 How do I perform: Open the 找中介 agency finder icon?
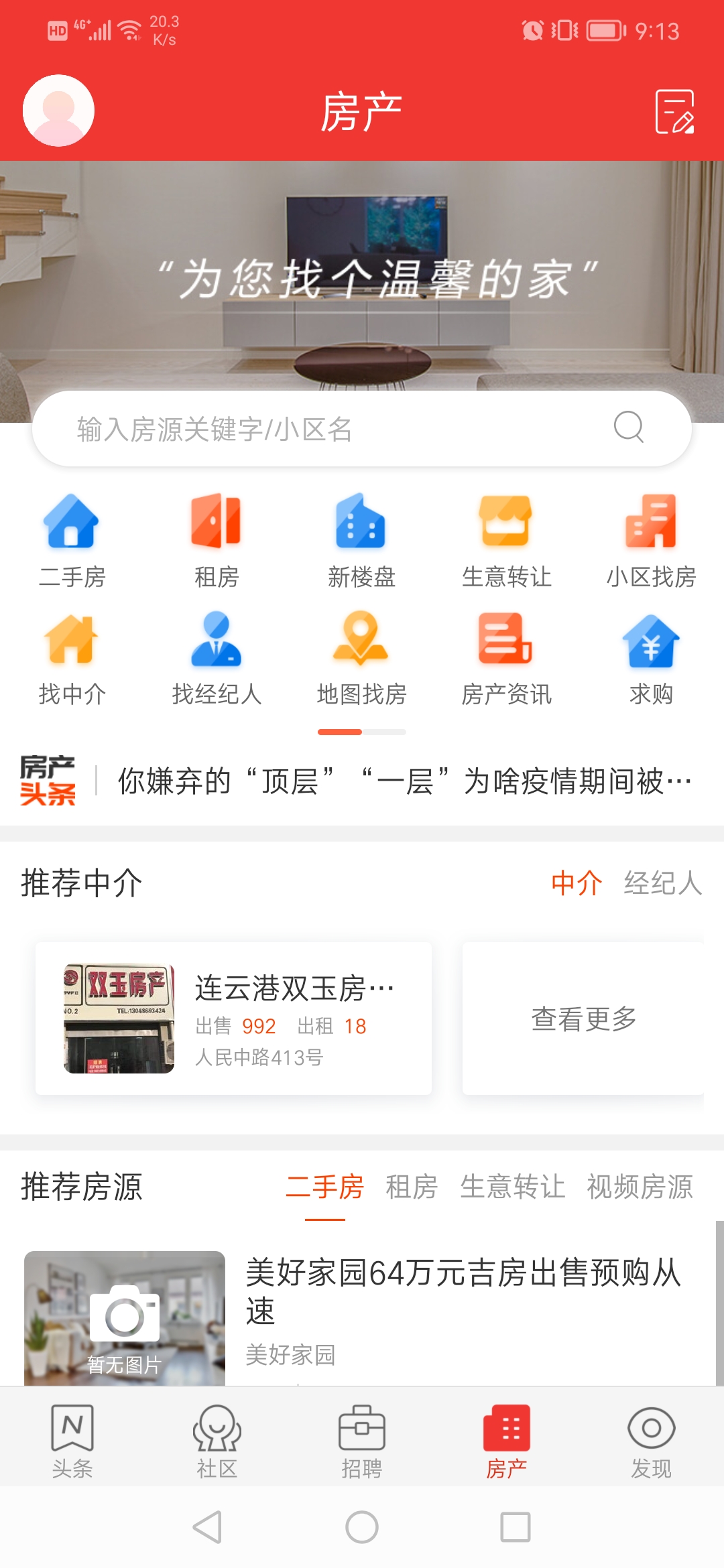click(x=71, y=660)
